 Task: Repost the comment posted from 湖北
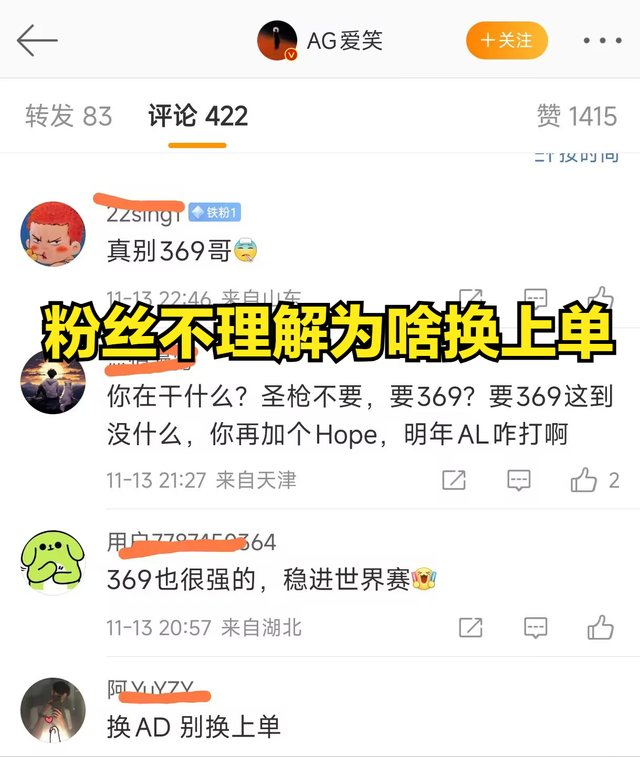coord(470,628)
